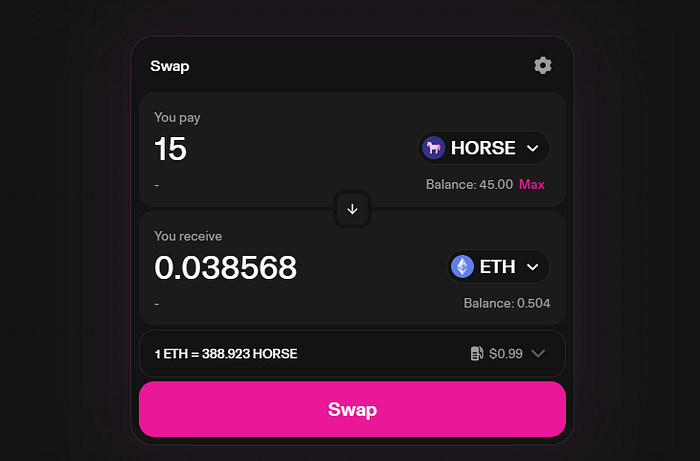Flip swap direction with the arrow
700x461 pixels.
tap(352, 210)
